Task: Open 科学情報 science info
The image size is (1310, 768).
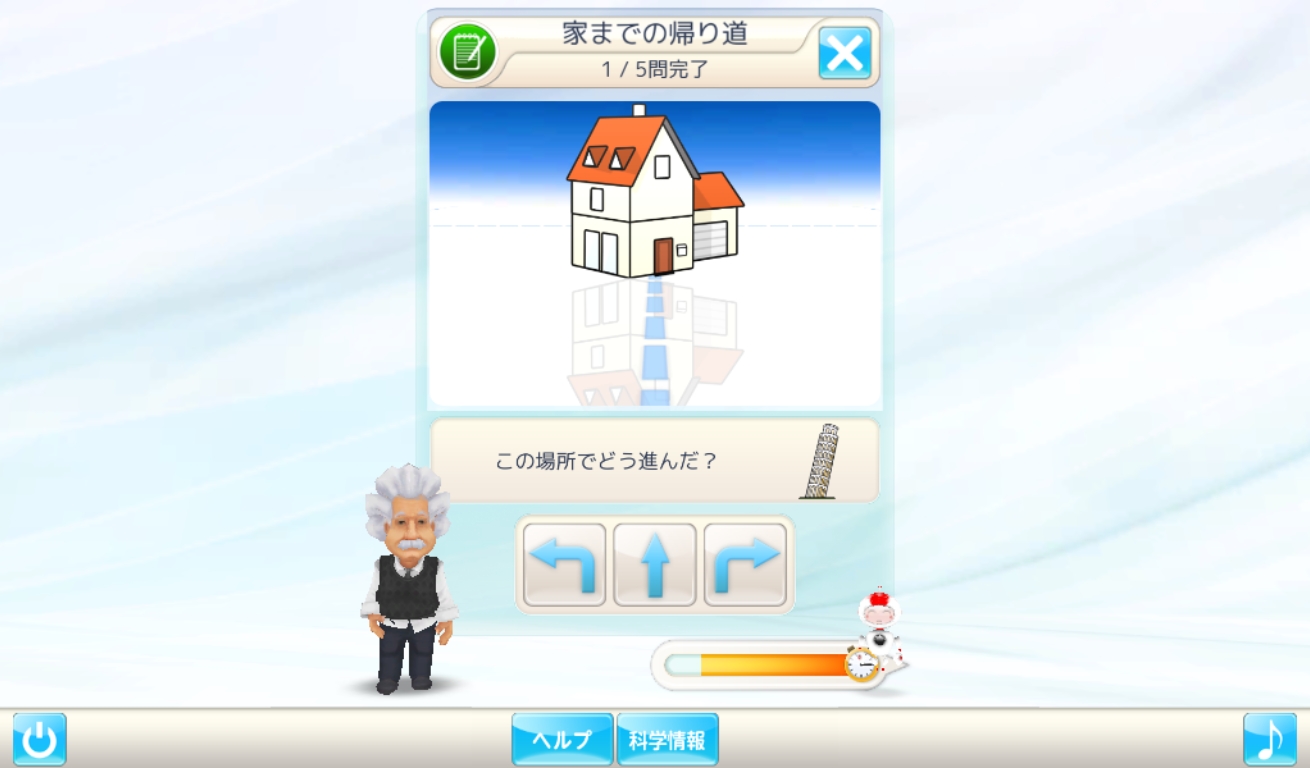Action: [x=667, y=740]
